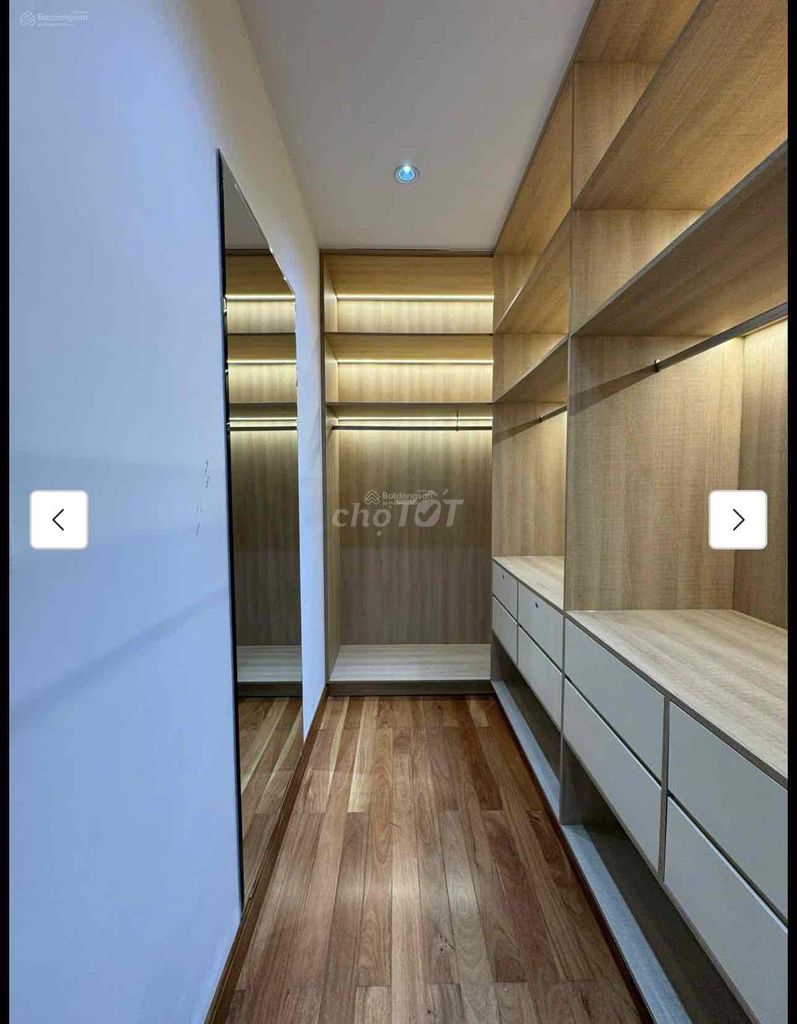Go to the previous listing photo
The image size is (797, 1024).
click(x=59, y=520)
